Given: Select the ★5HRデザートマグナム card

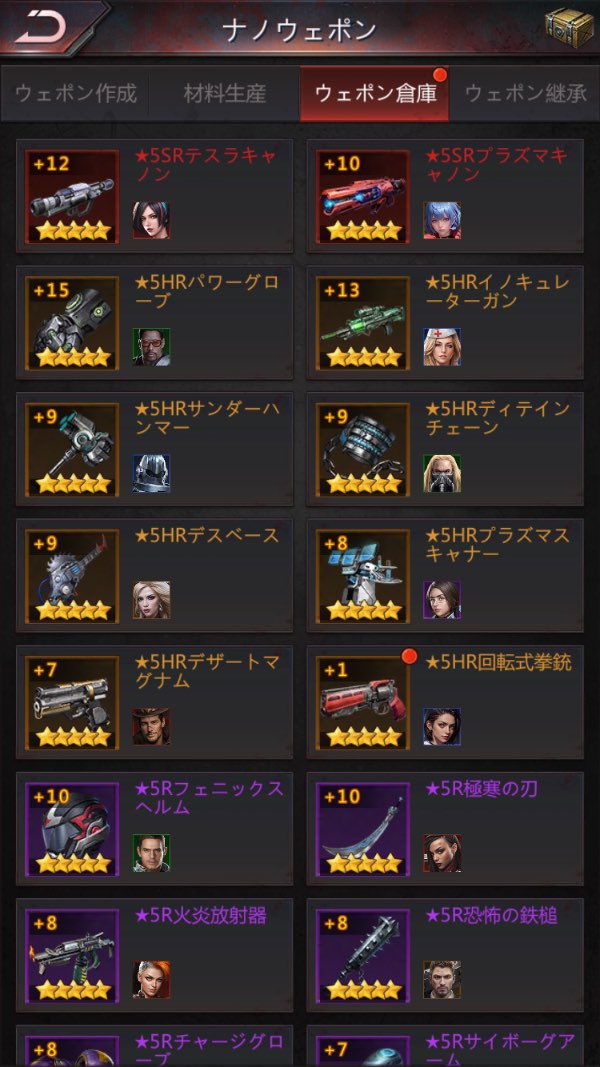Looking at the screenshot, I should (x=155, y=702).
